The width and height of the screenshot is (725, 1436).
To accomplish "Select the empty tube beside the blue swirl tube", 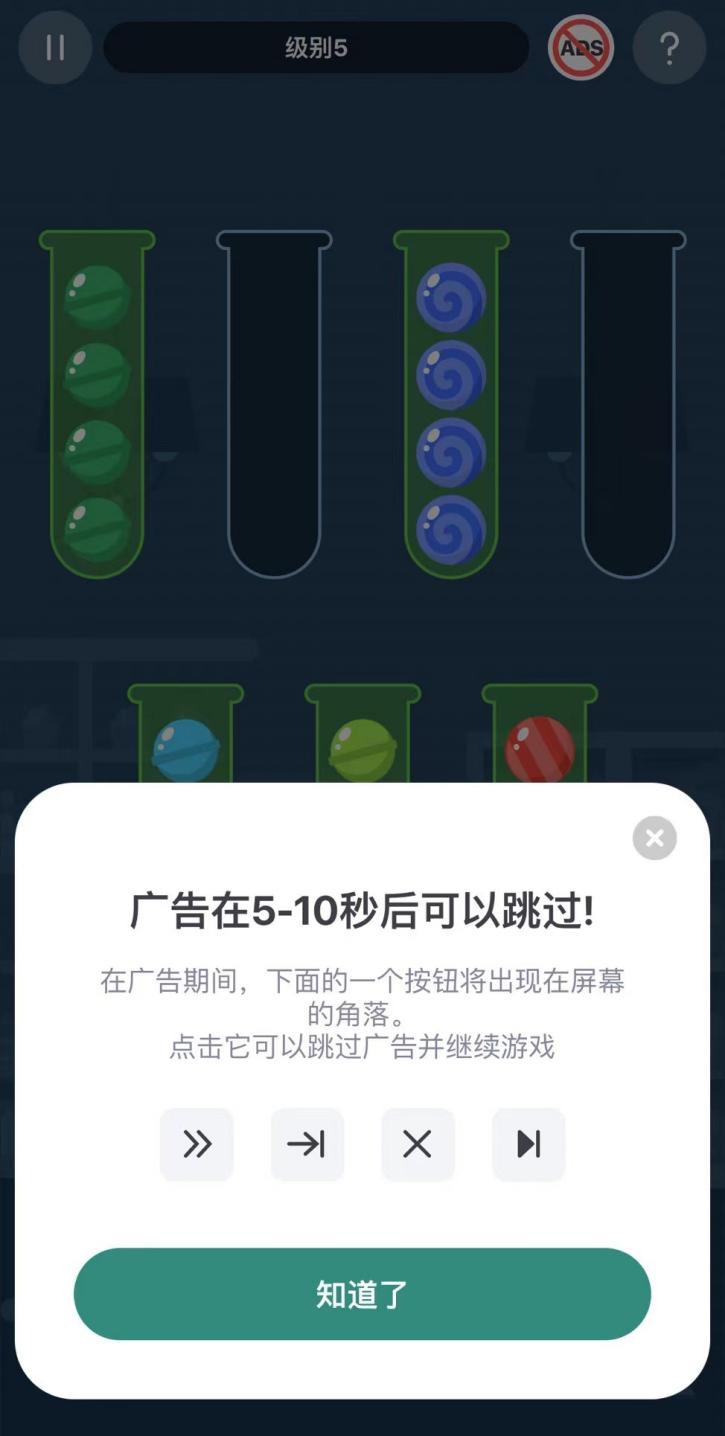I will pyautogui.click(x=628, y=405).
